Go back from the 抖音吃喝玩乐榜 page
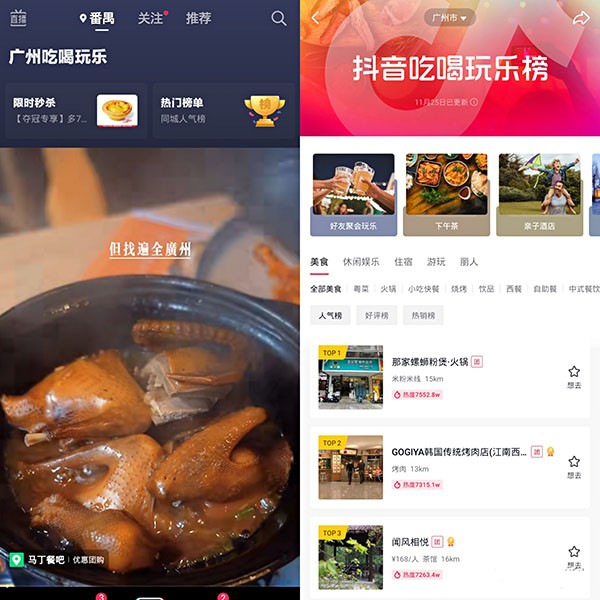The width and height of the screenshot is (600, 600). coord(315,18)
